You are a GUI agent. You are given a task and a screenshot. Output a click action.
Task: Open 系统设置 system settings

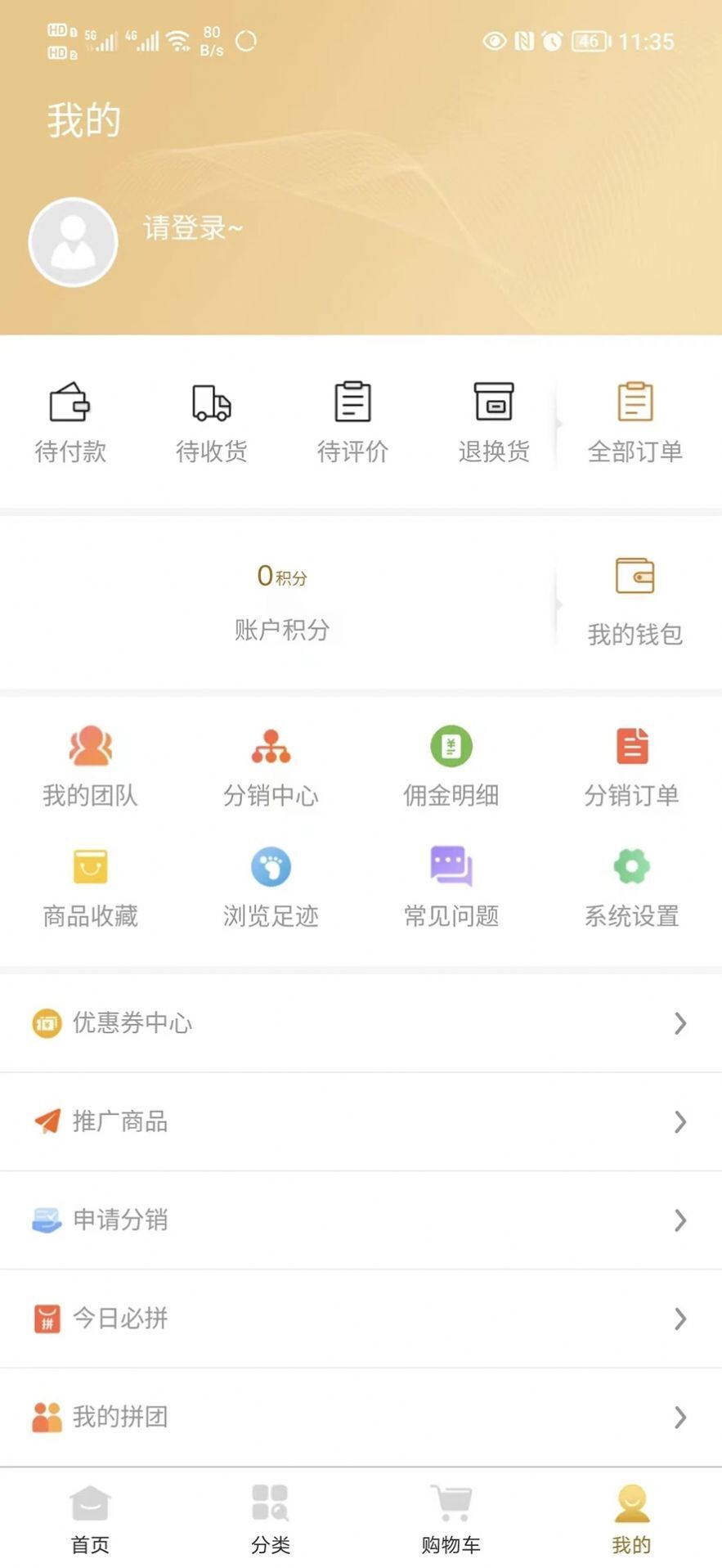point(631,887)
